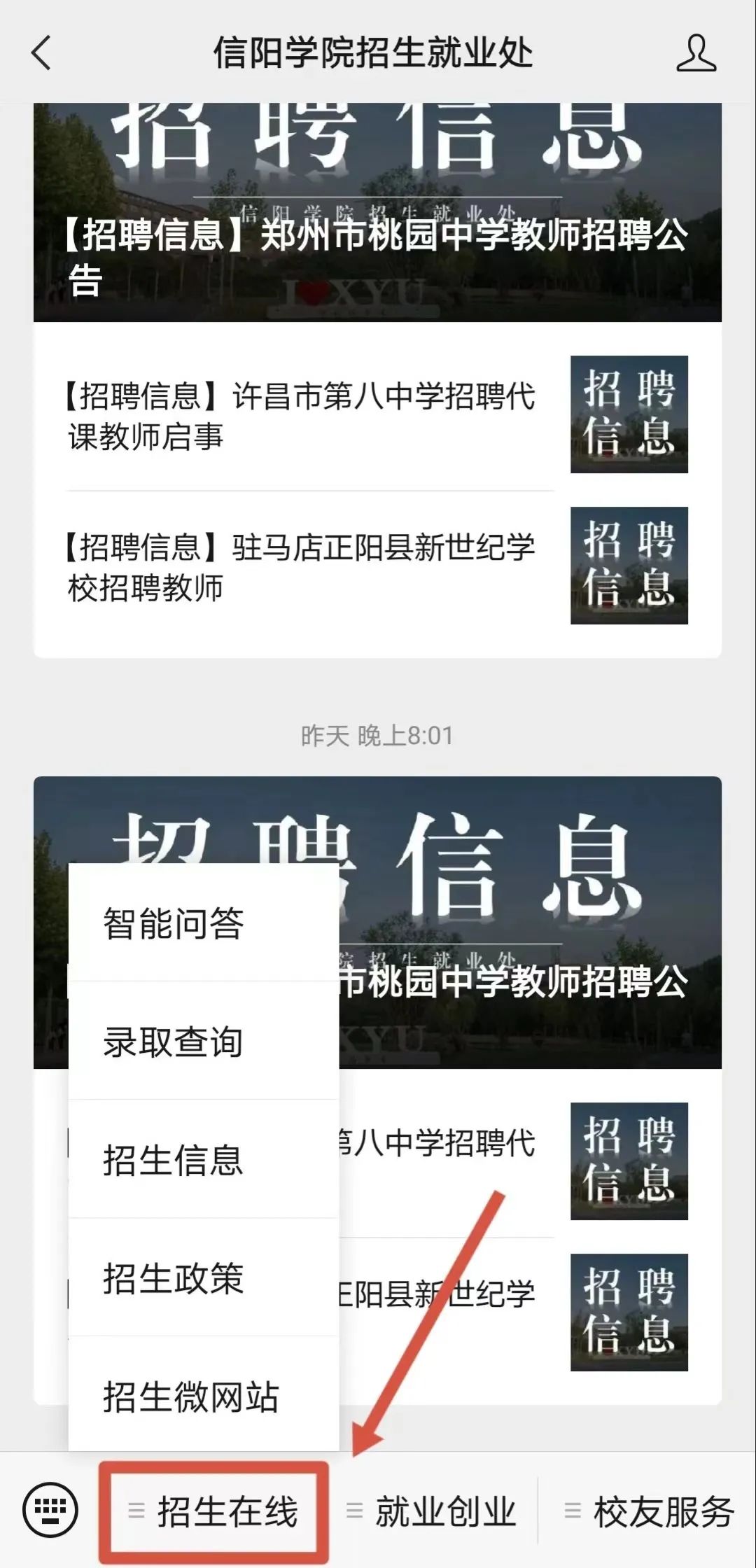756x1568 pixels.
Task: Open the account profile icon
Action: coord(696,53)
